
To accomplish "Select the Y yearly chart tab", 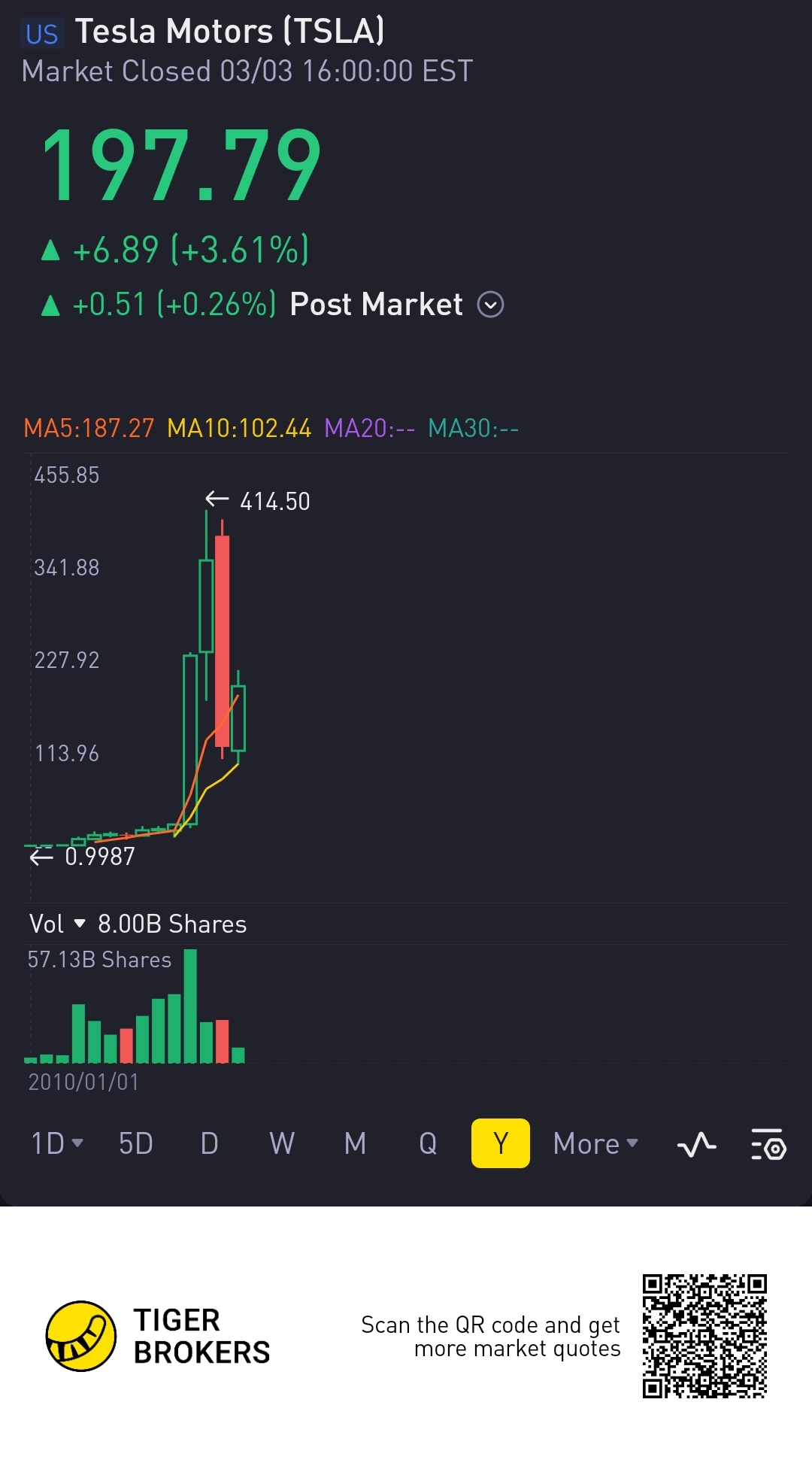I will pyautogui.click(x=501, y=1143).
